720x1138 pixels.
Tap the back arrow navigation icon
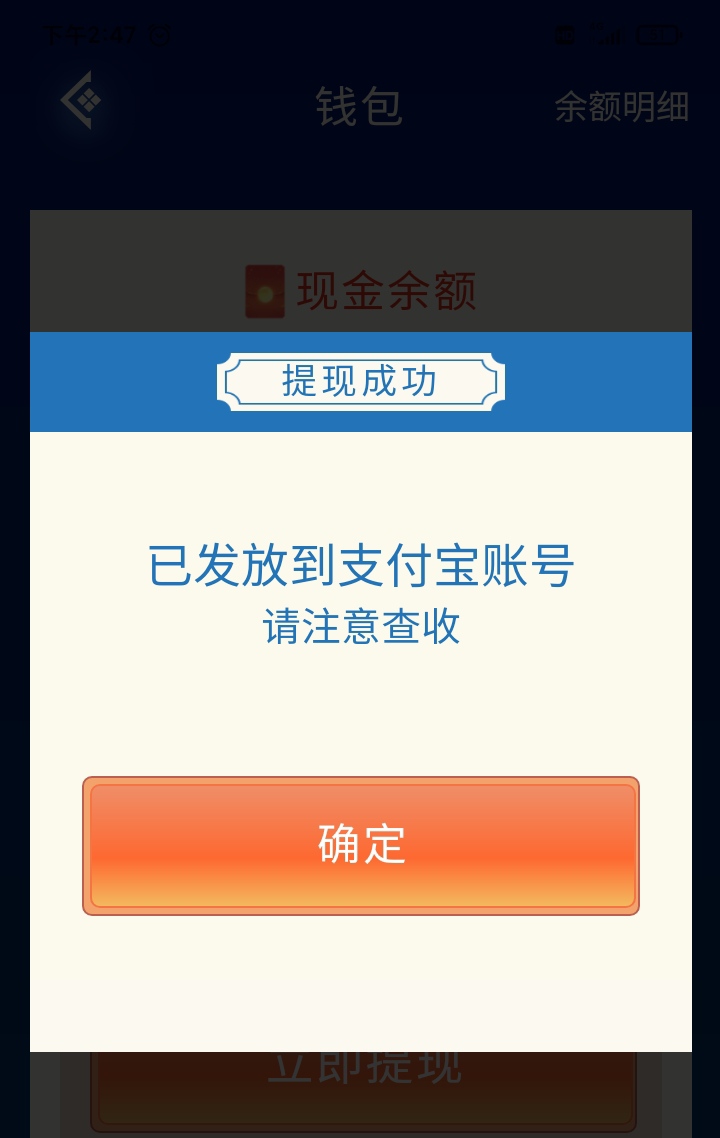(x=80, y=100)
